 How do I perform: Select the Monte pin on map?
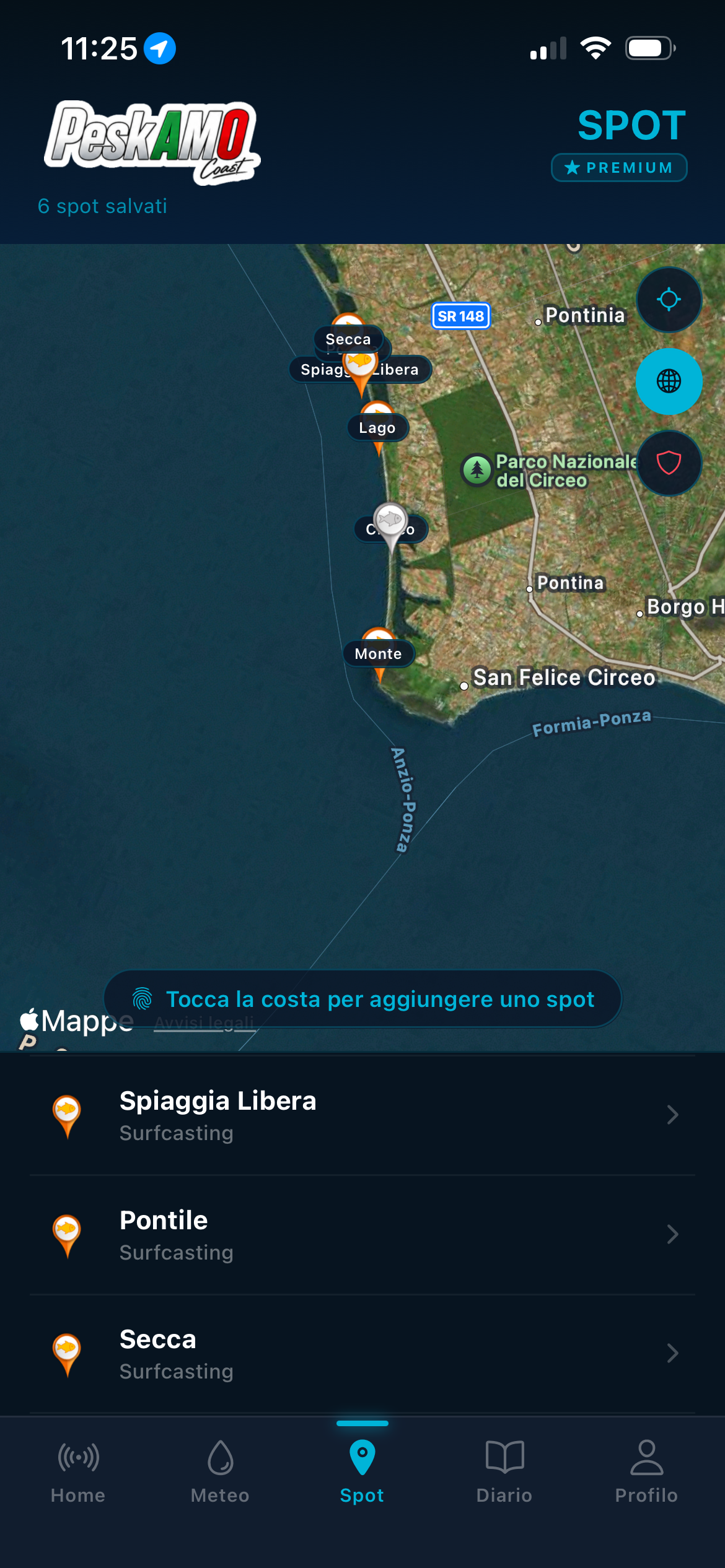coord(379,653)
